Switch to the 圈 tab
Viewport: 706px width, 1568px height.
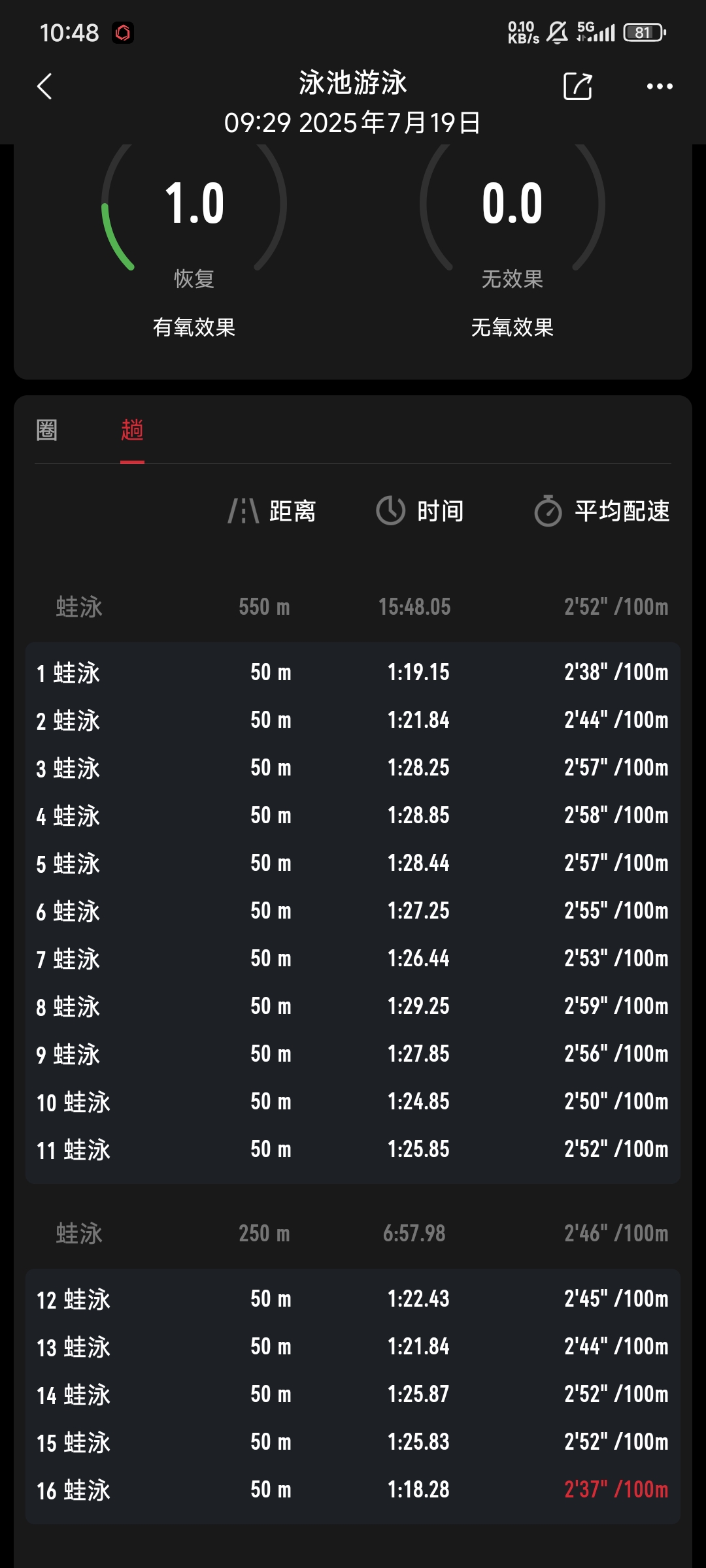pos(47,430)
